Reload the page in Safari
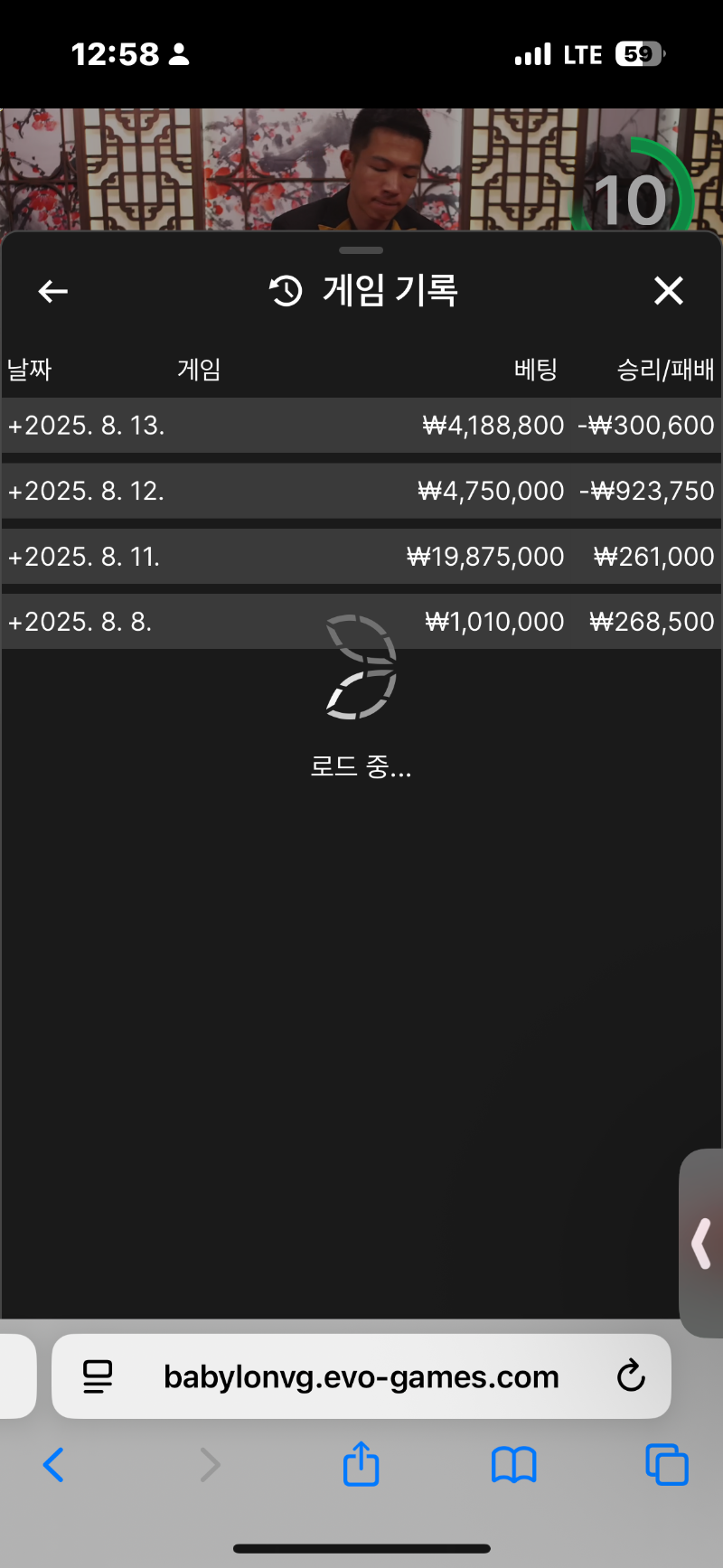The image size is (723, 1568). pyautogui.click(x=630, y=1376)
